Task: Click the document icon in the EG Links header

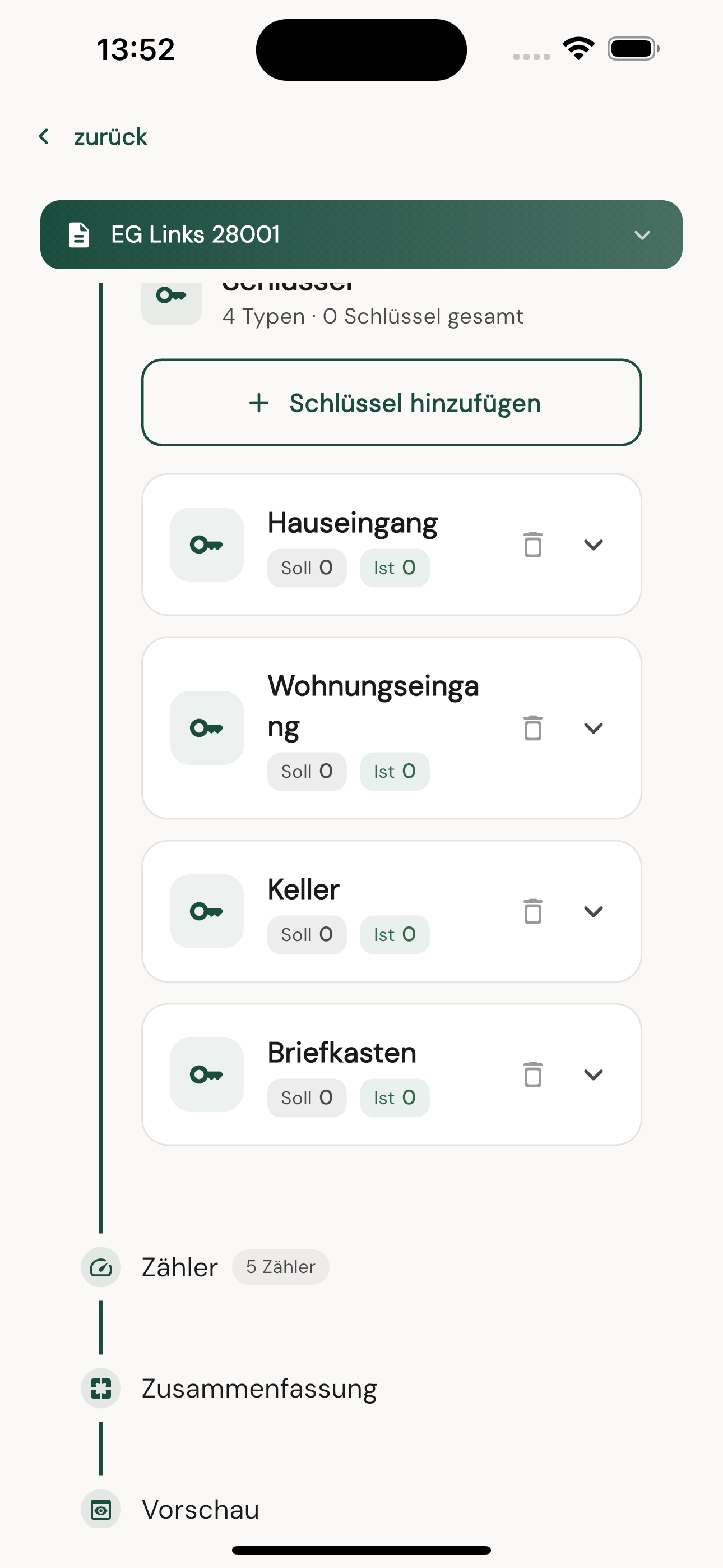Action: (78, 234)
